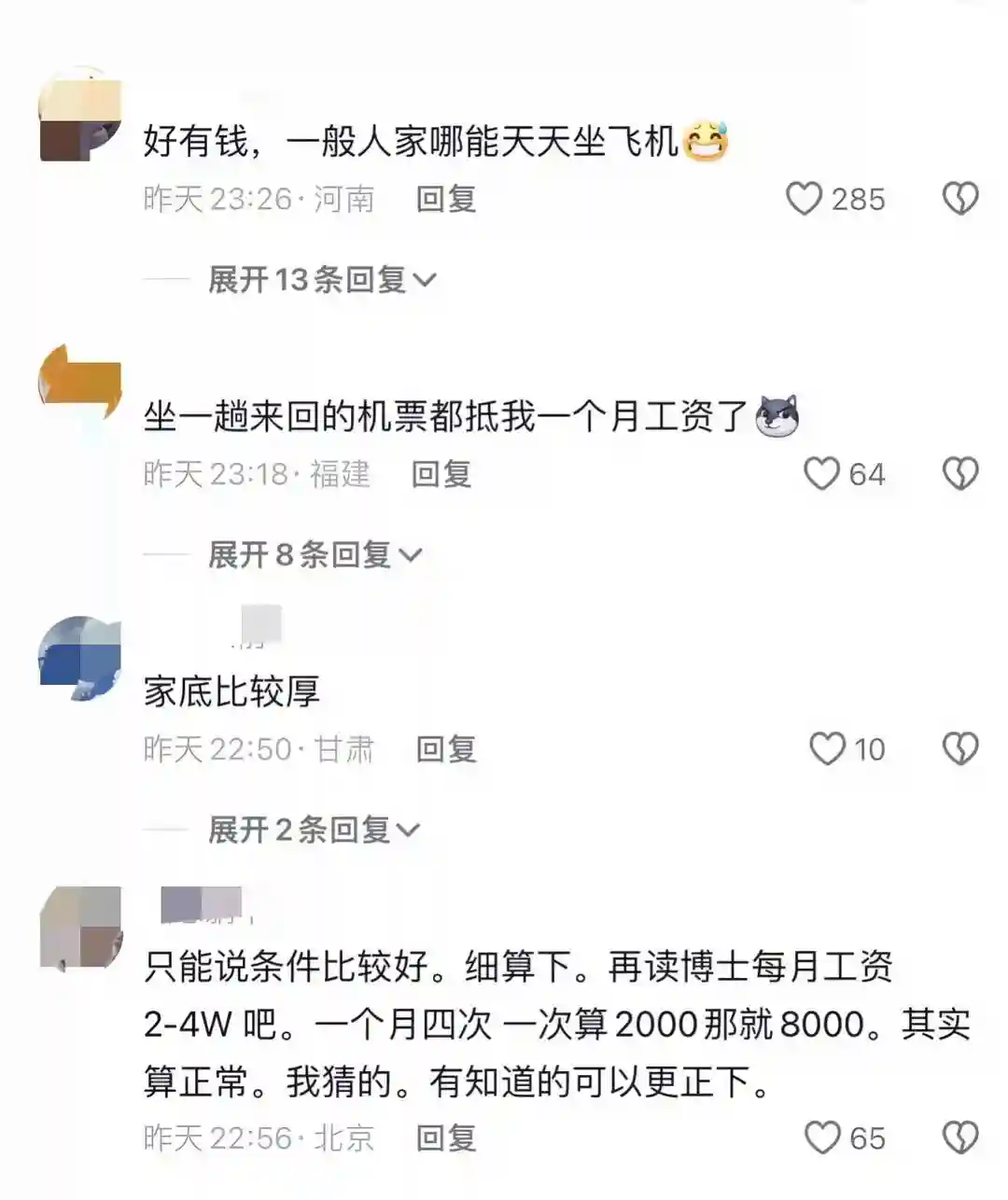Viewport: 1008px width, 1200px height.
Task: Expand 展开2条回复
Action: tap(314, 830)
